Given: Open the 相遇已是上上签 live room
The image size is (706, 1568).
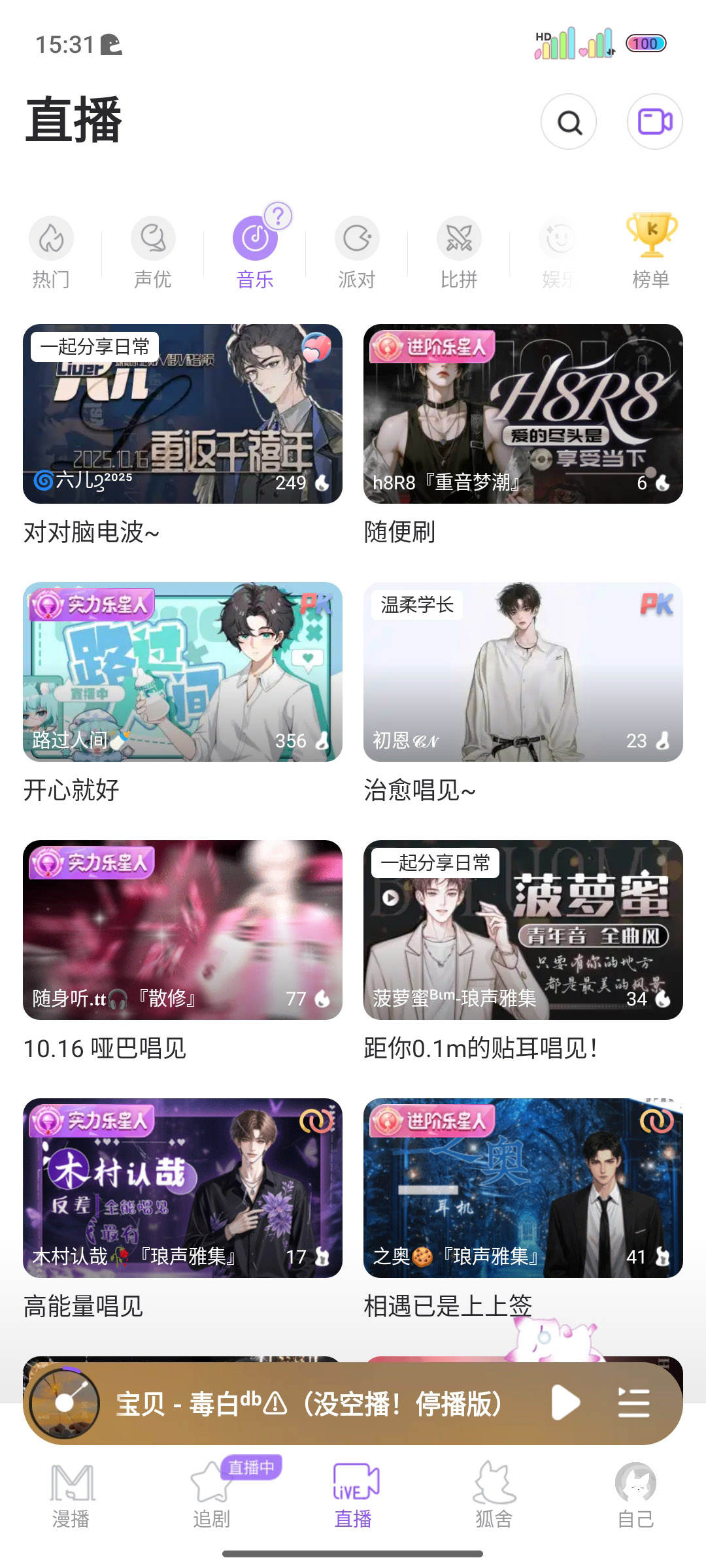Looking at the screenshot, I should [x=523, y=1188].
